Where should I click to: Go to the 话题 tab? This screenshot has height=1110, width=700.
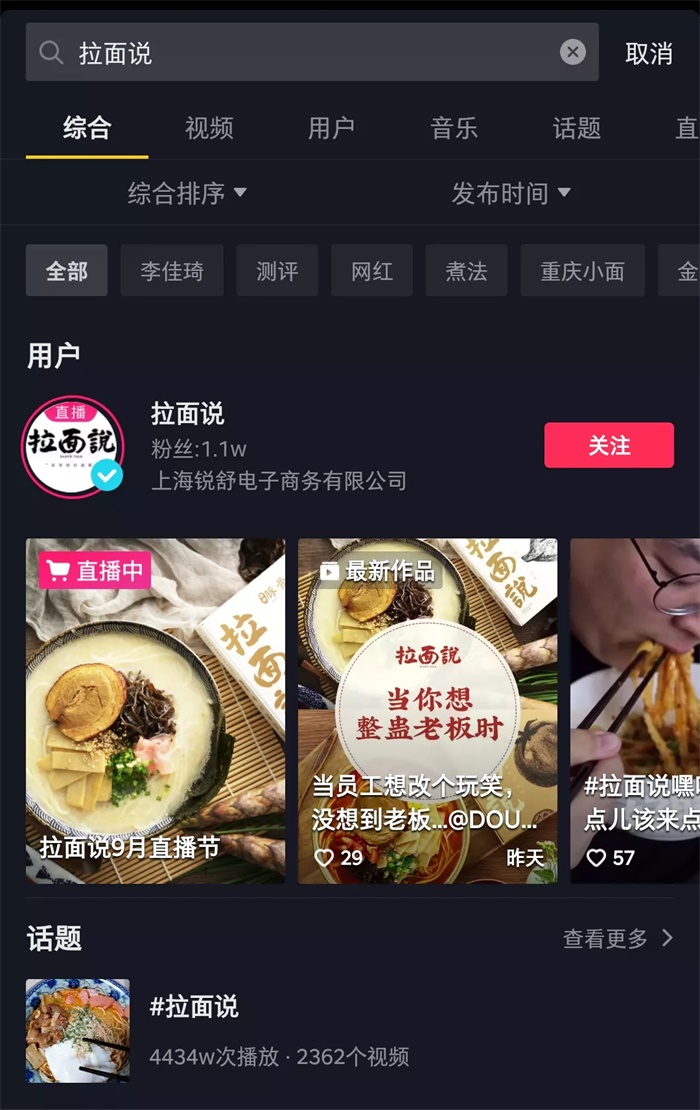click(577, 128)
